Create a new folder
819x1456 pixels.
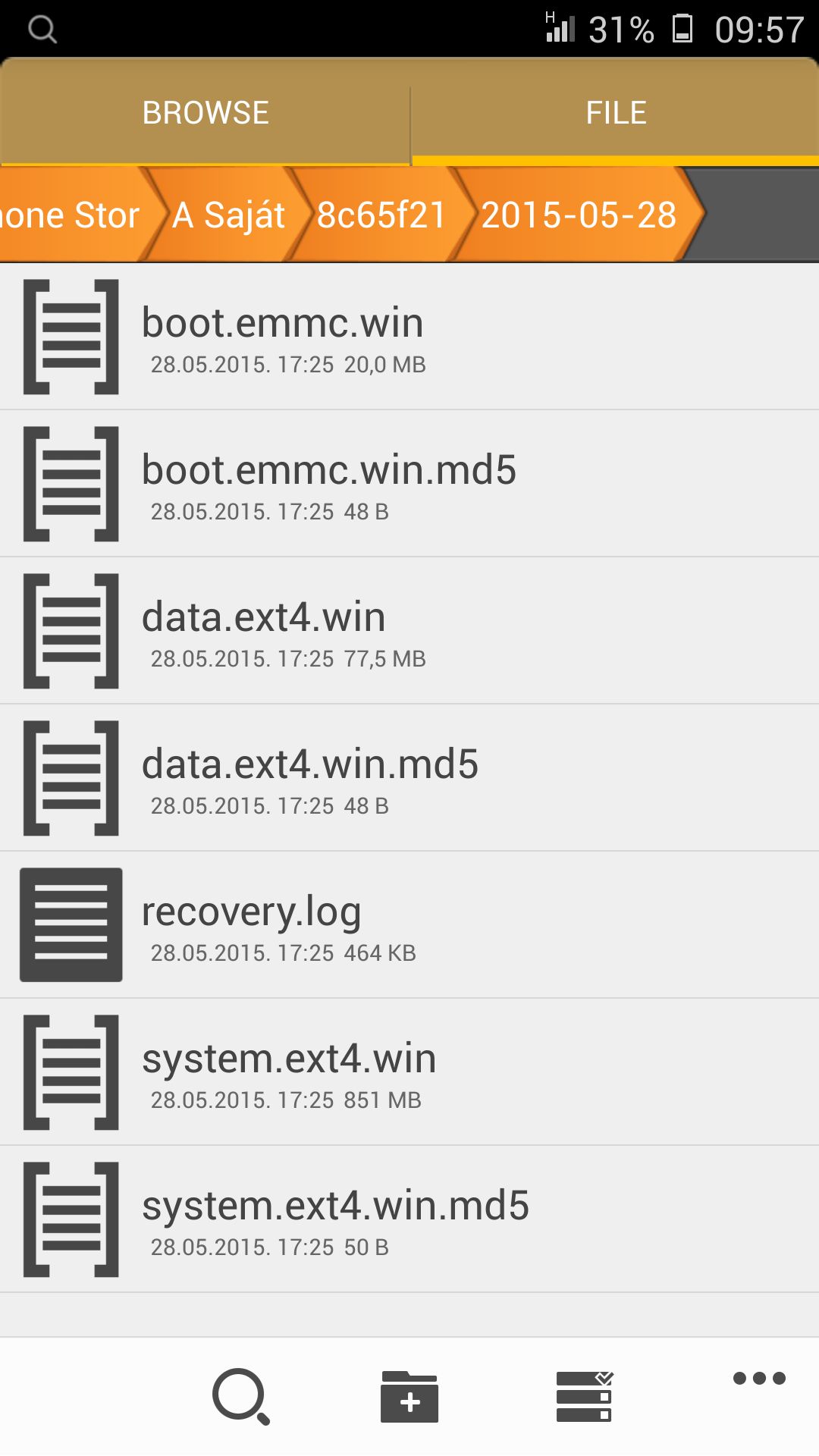point(409,1397)
